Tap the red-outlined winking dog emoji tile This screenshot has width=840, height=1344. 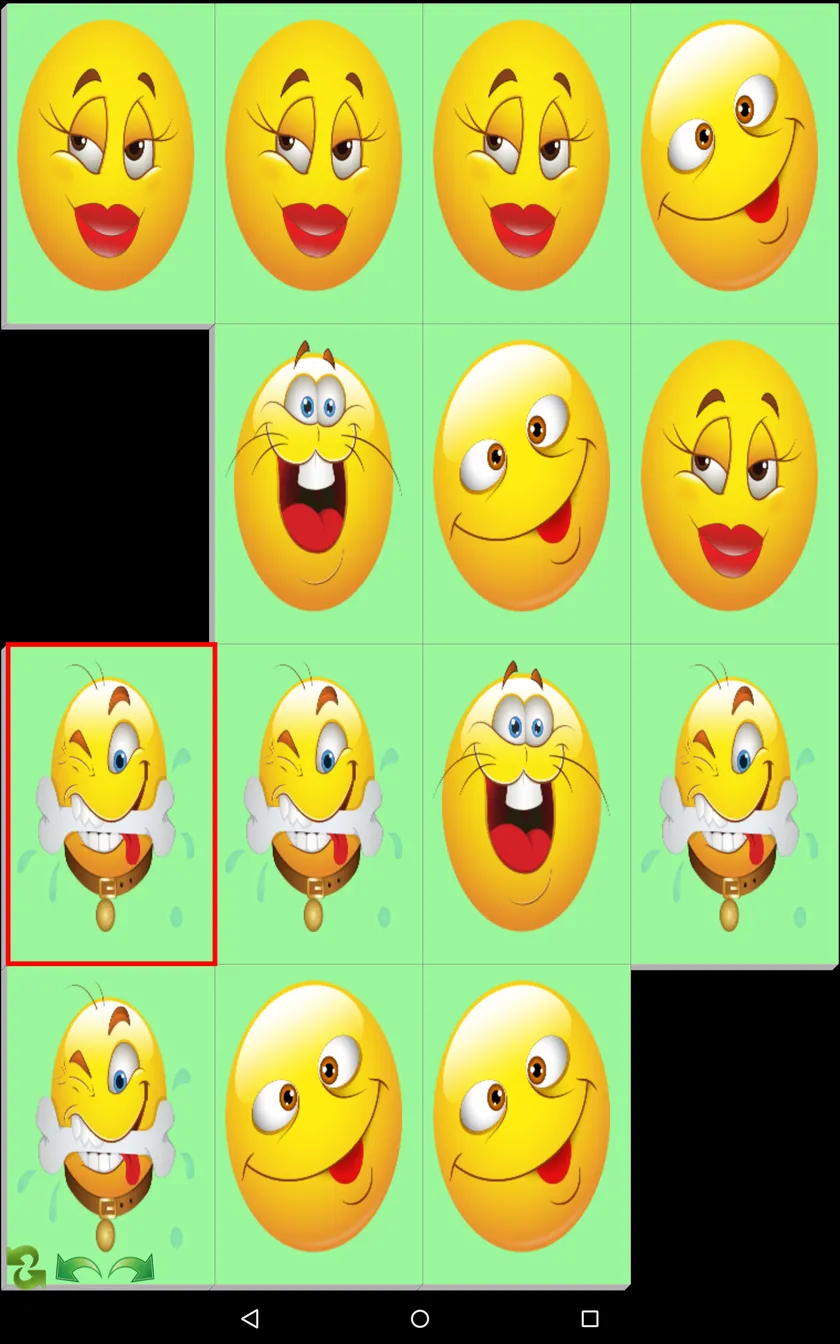coord(111,804)
